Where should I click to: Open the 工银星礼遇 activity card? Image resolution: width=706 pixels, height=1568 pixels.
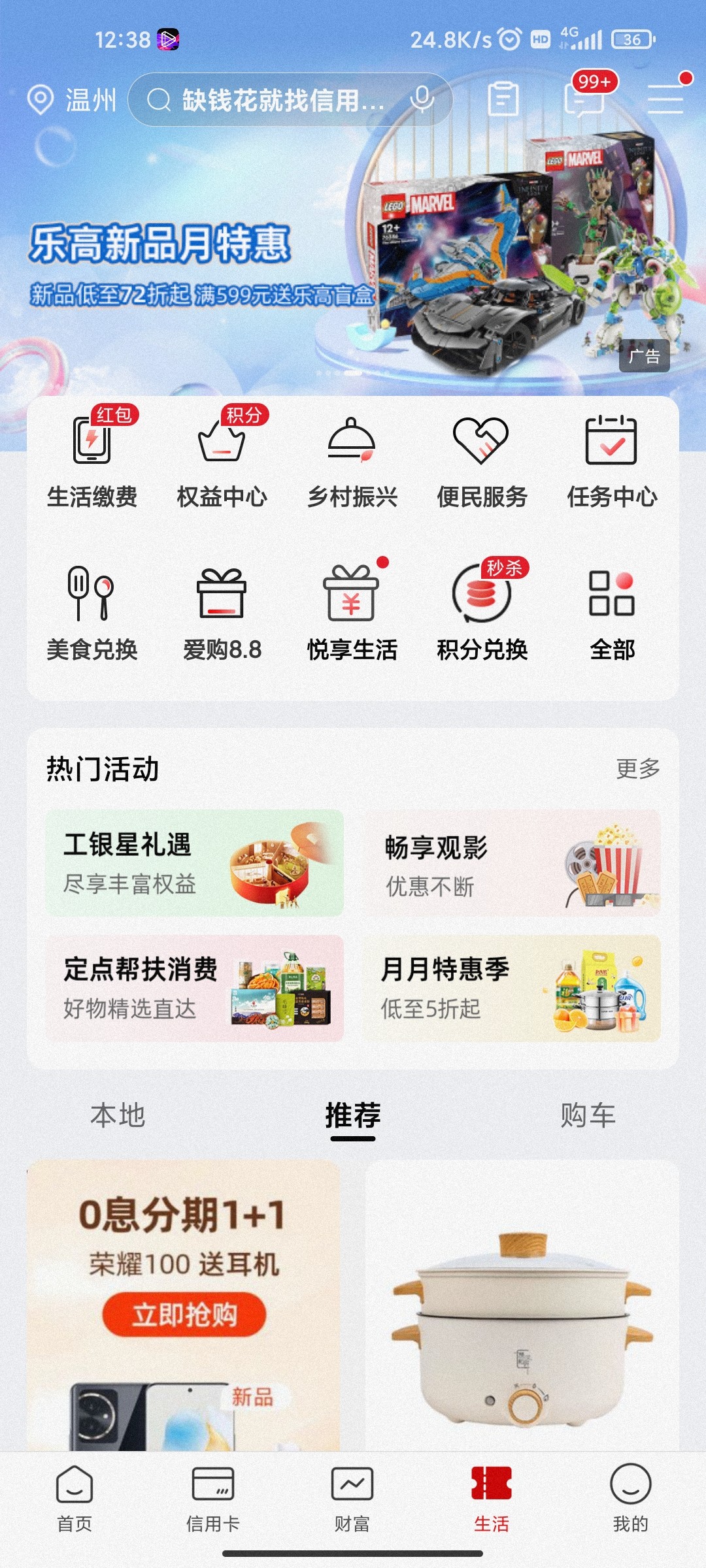click(x=194, y=863)
